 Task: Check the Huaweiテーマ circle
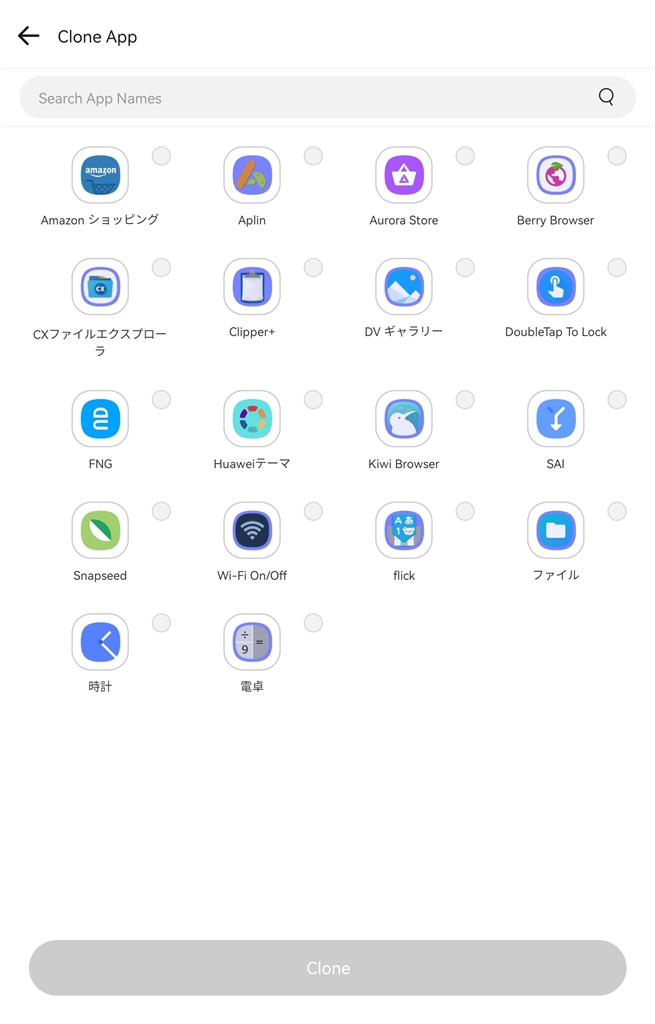[313, 400]
